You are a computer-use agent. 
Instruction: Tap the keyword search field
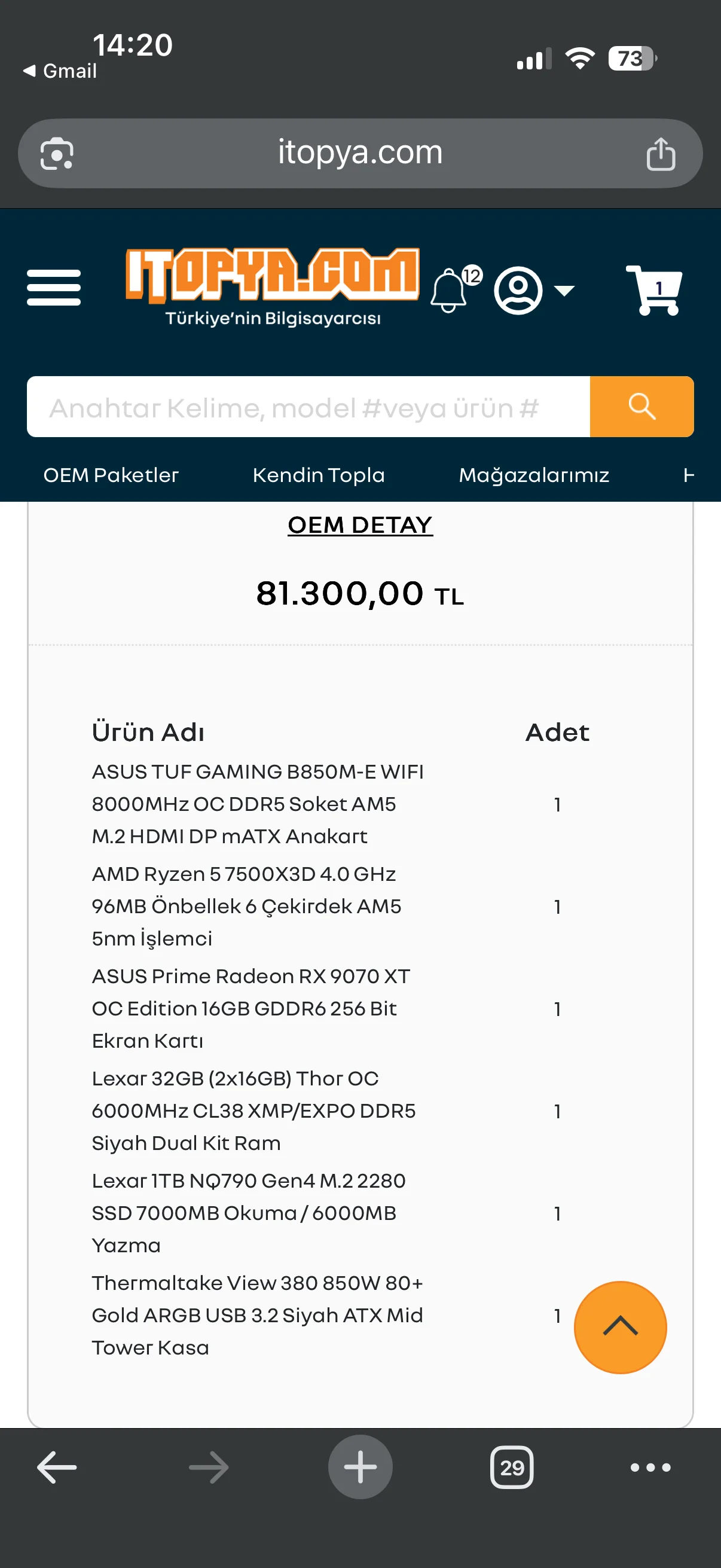coord(308,407)
